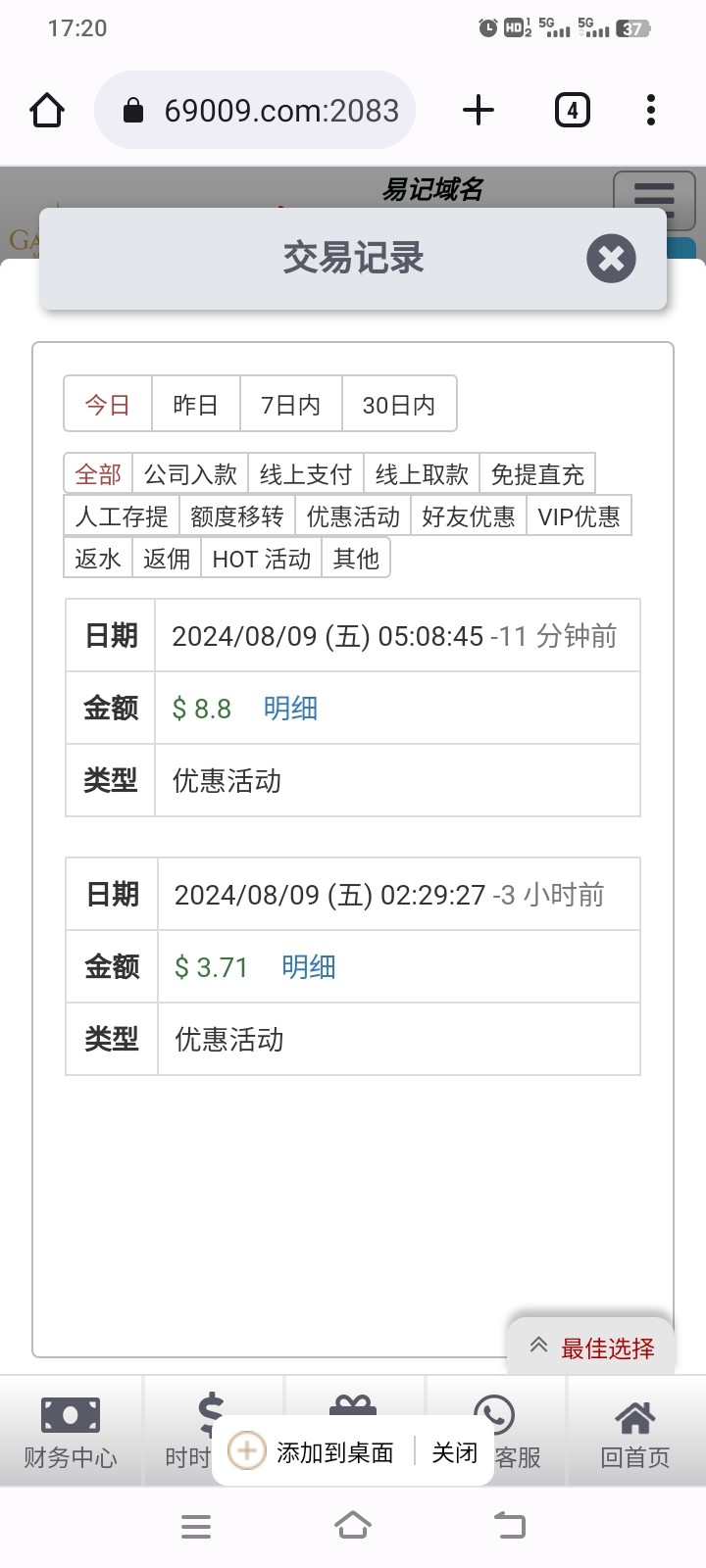Open a new browser tab
This screenshot has width=706, height=1568.
479,110
